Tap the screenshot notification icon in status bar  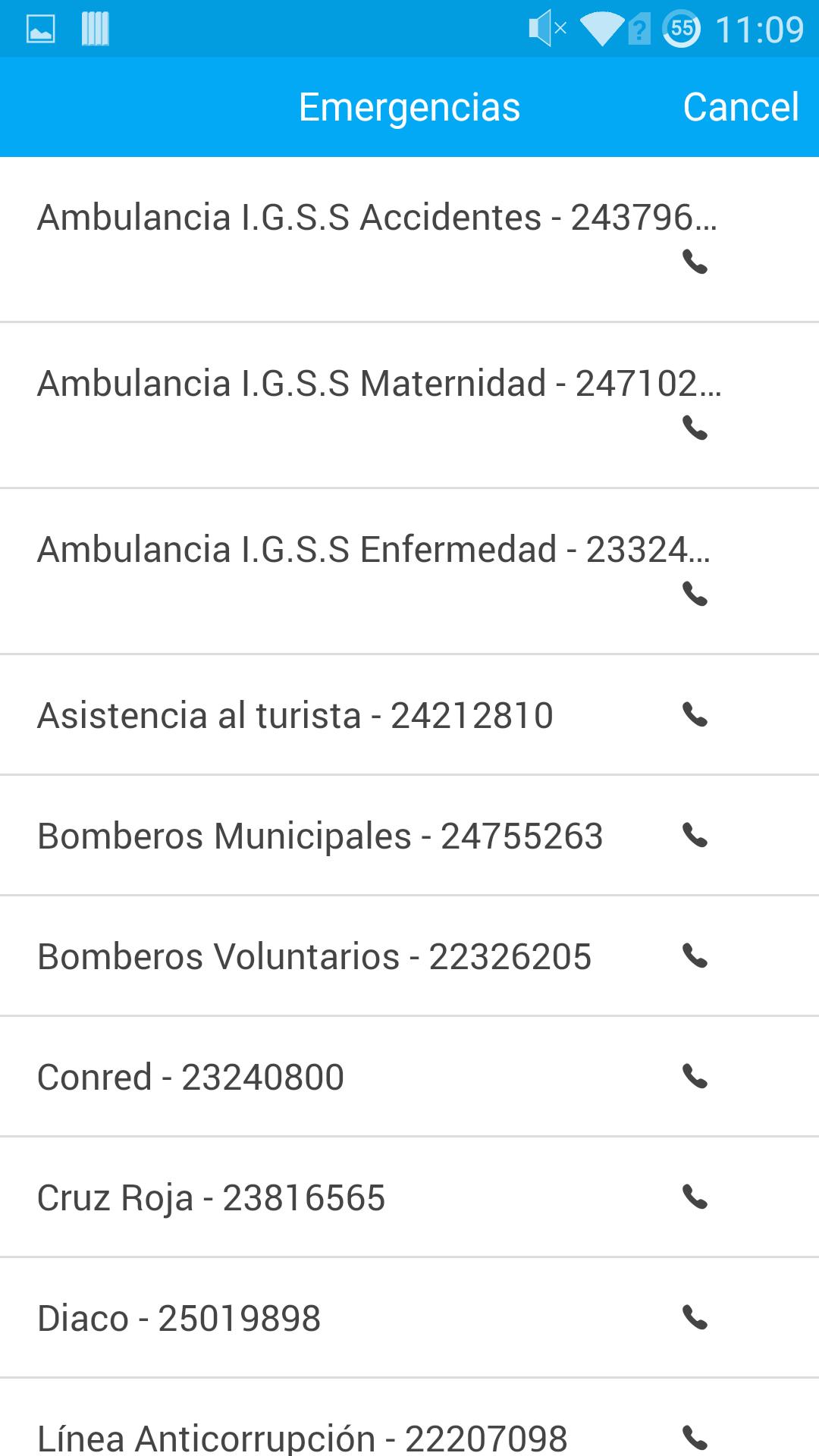(42, 27)
